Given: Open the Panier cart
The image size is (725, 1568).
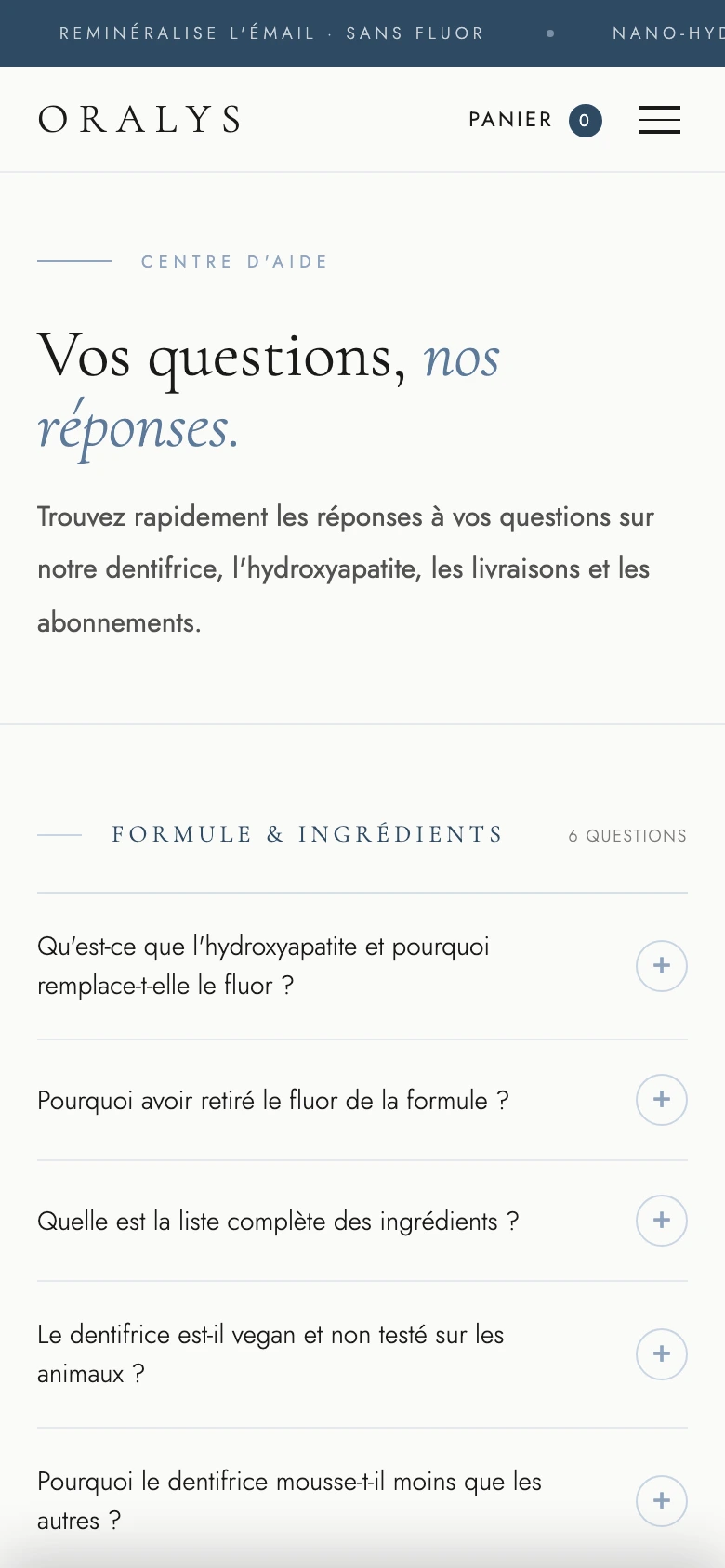Looking at the screenshot, I should coord(535,120).
